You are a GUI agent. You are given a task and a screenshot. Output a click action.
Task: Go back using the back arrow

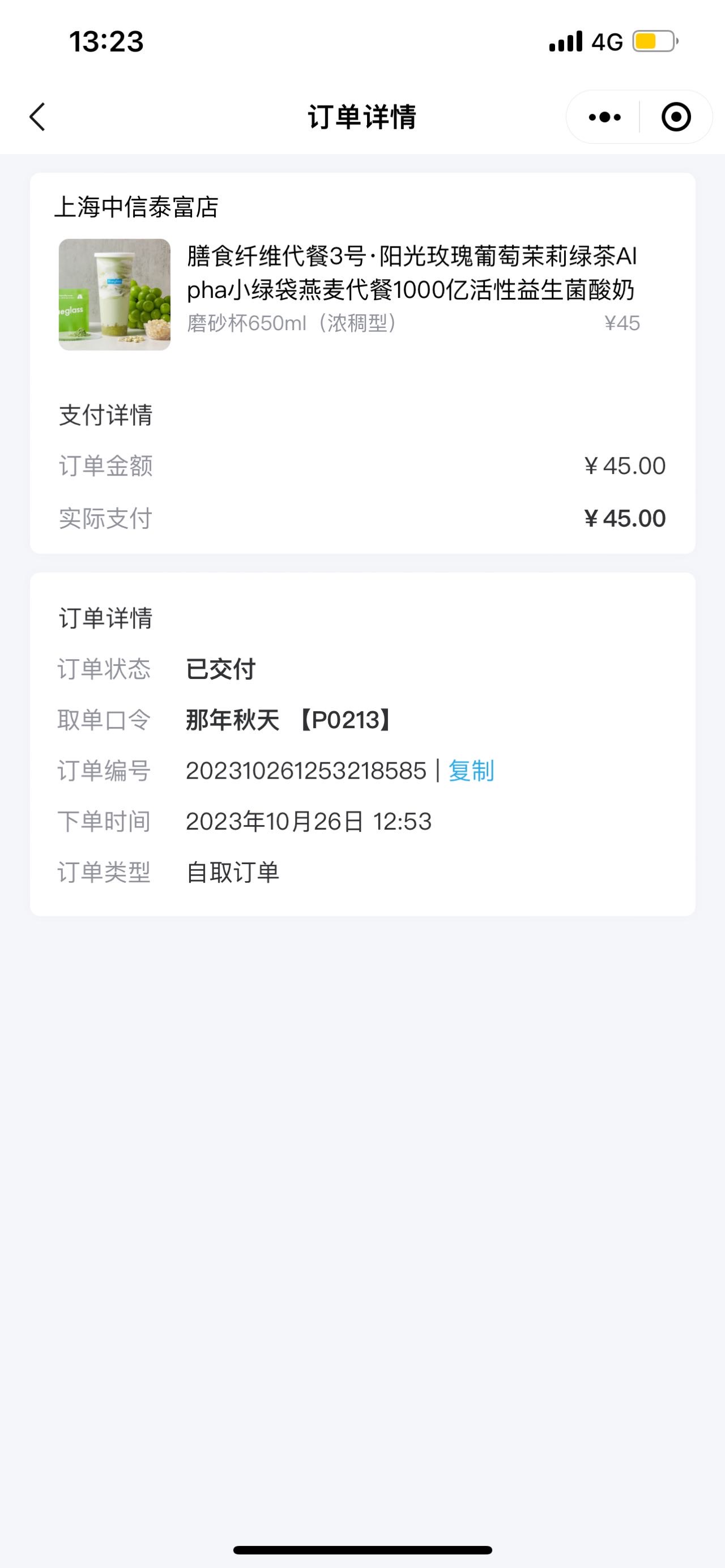pos(37,117)
